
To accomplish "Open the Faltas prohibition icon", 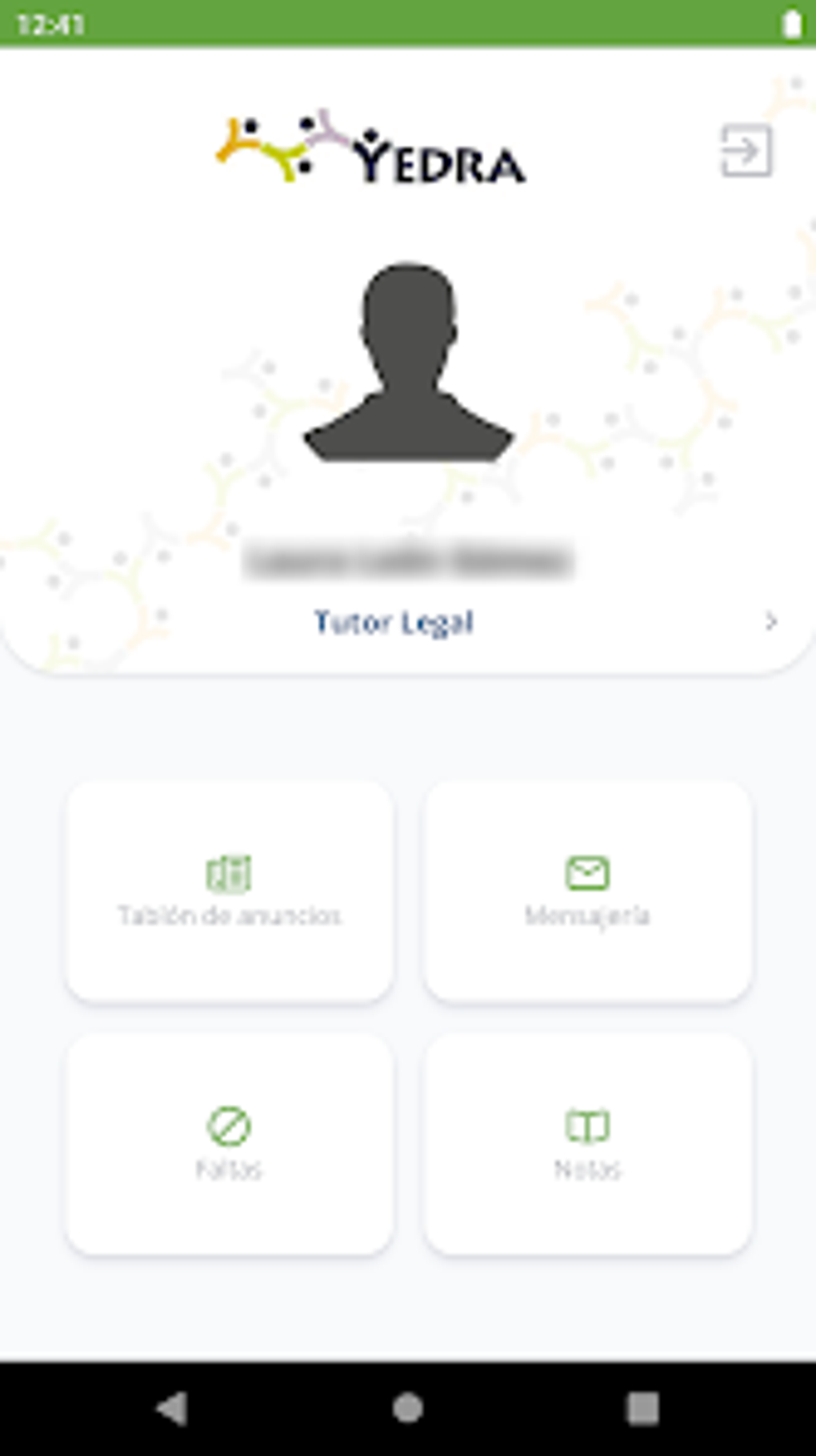I will pos(230,1128).
